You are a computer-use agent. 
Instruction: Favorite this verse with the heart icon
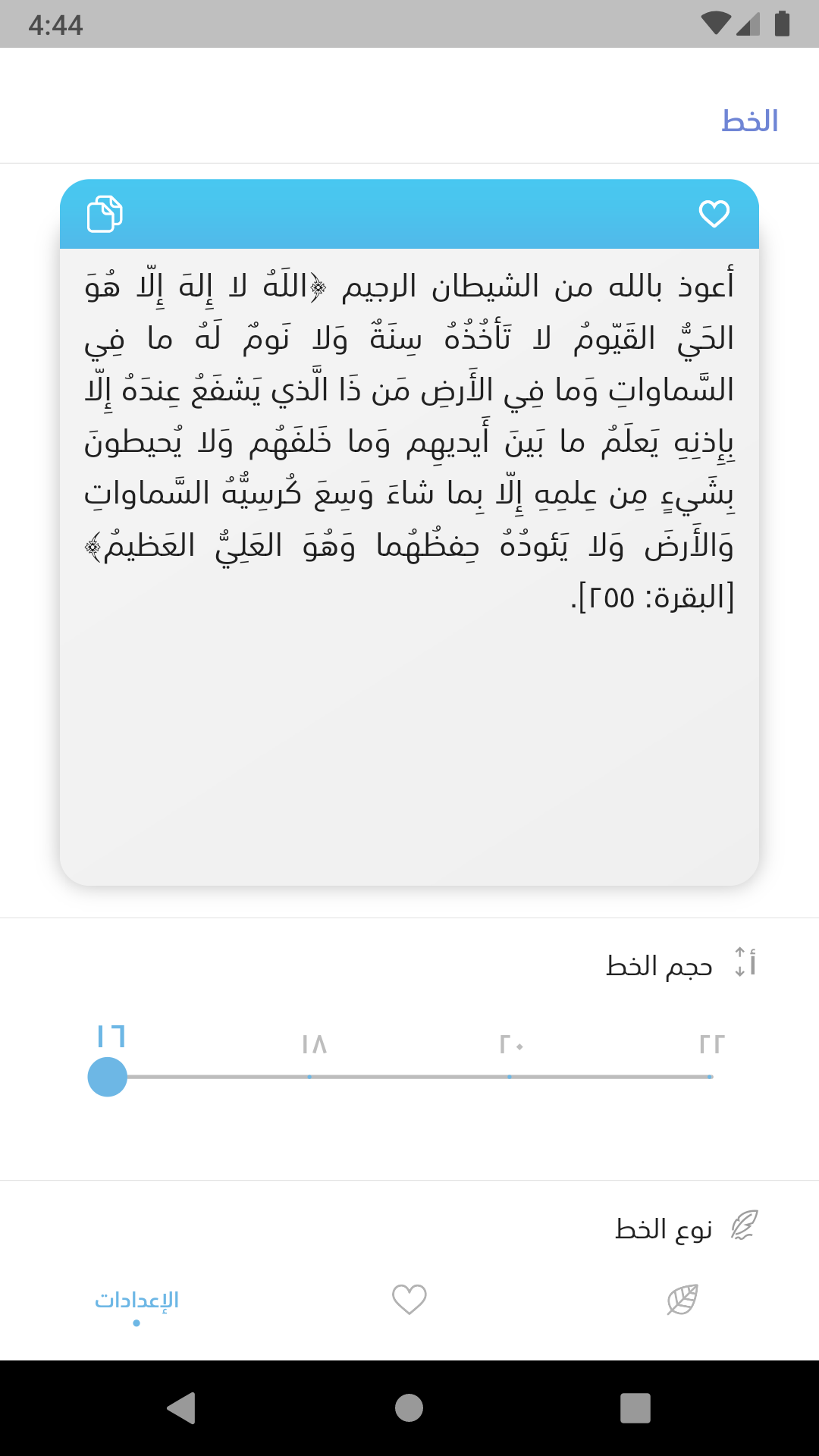click(714, 214)
